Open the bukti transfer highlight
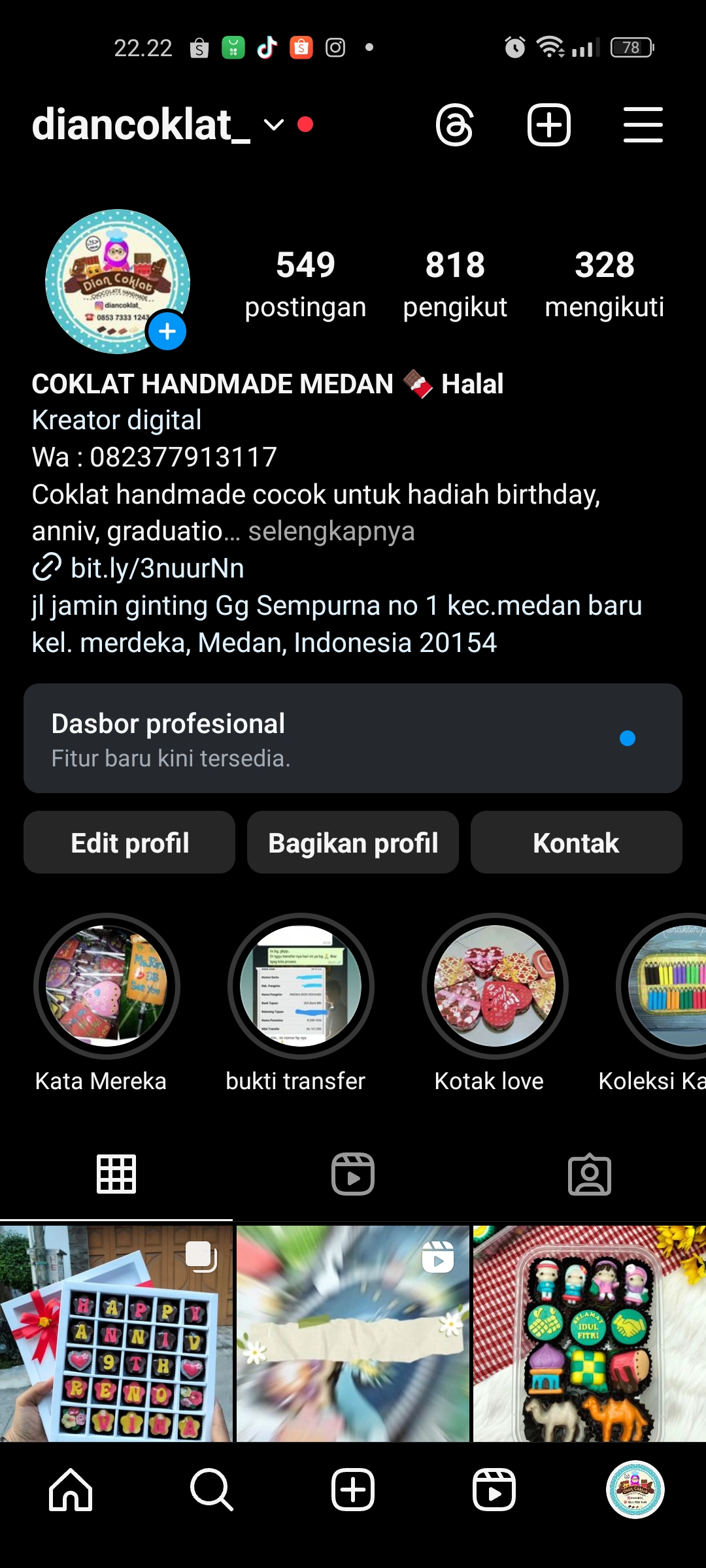This screenshot has width=706, height=1568. pos(301,985)
